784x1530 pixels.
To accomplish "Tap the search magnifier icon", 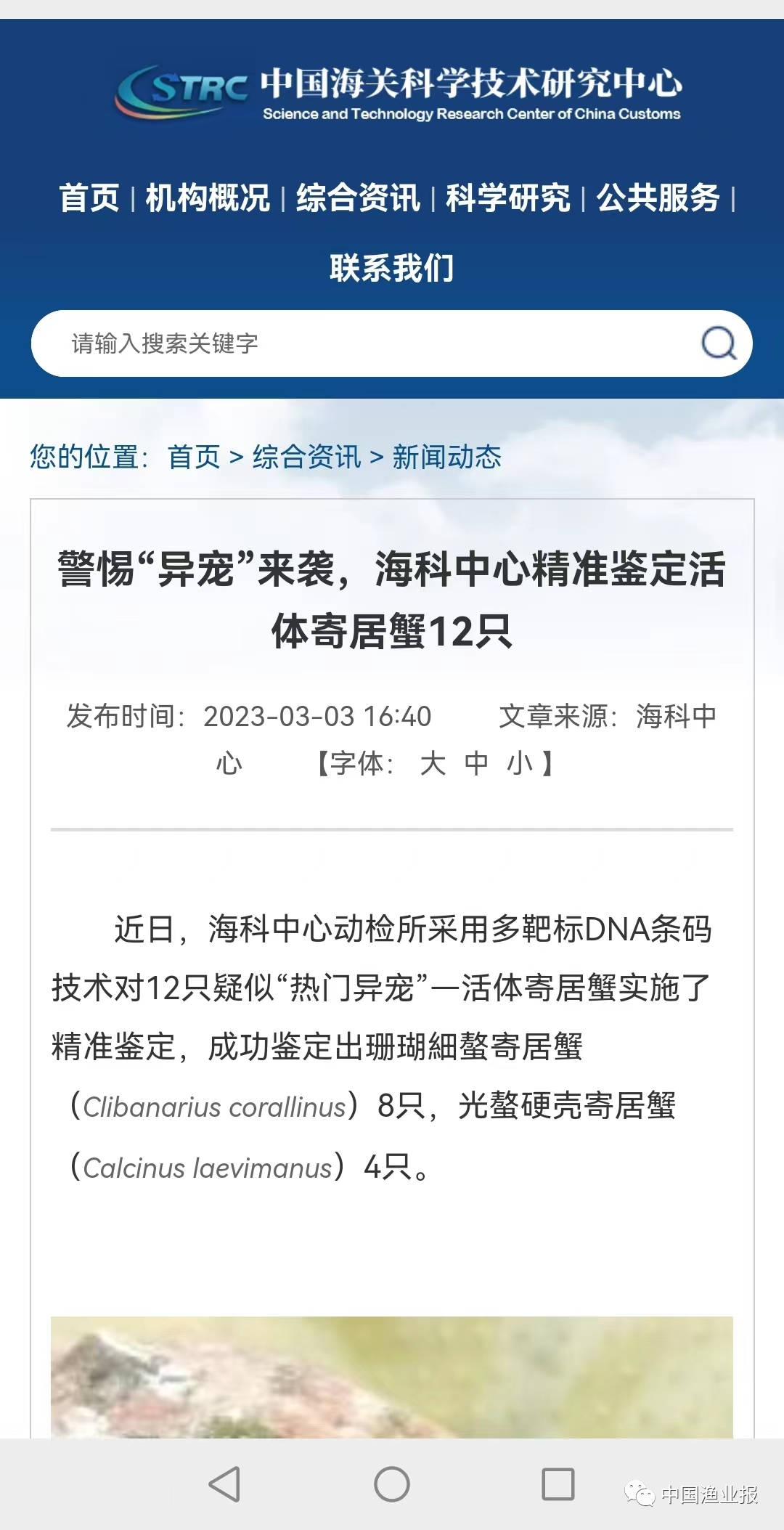I will [719, 343].
